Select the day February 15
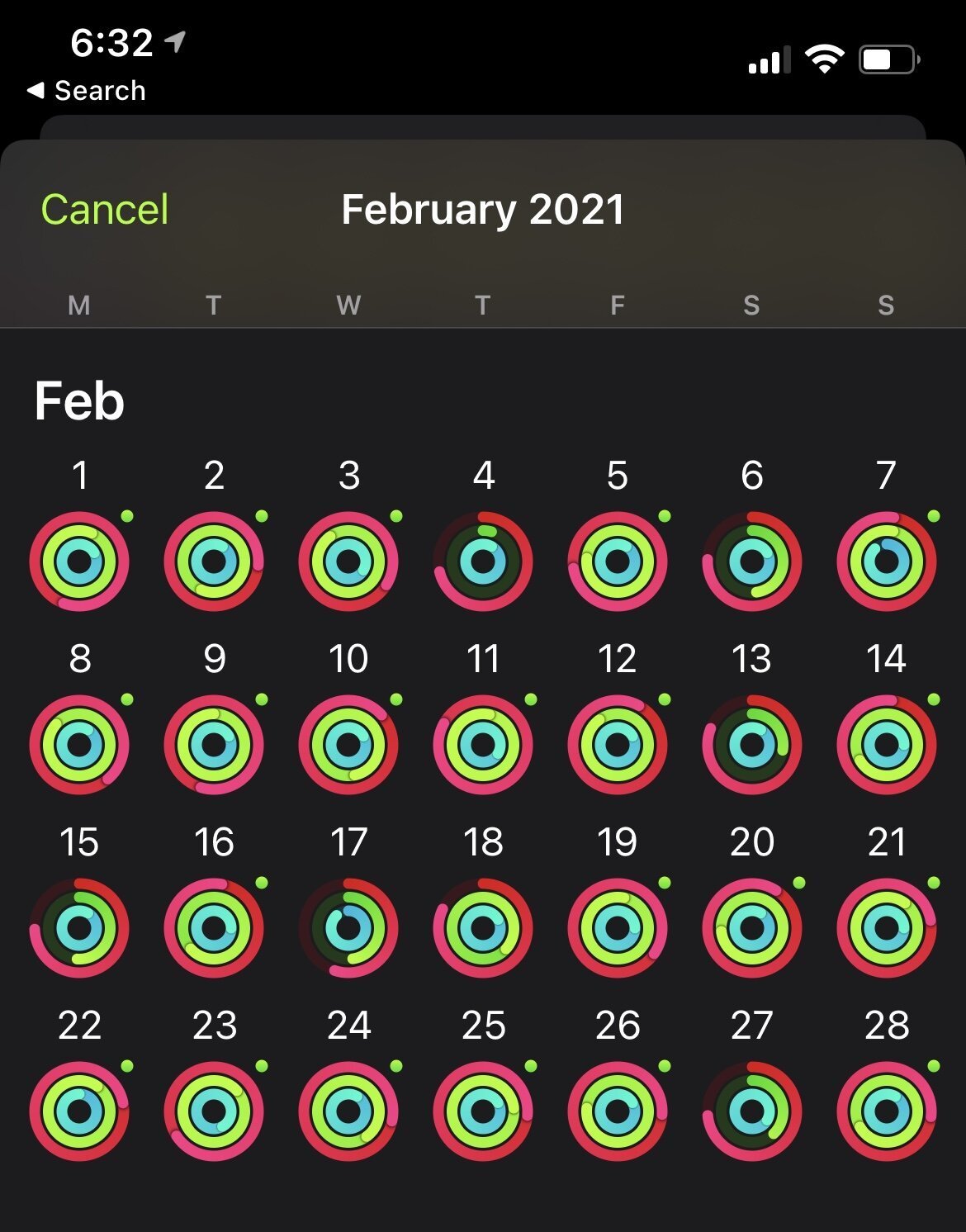This screenshot has width=966, height=1232. (79, 928)
